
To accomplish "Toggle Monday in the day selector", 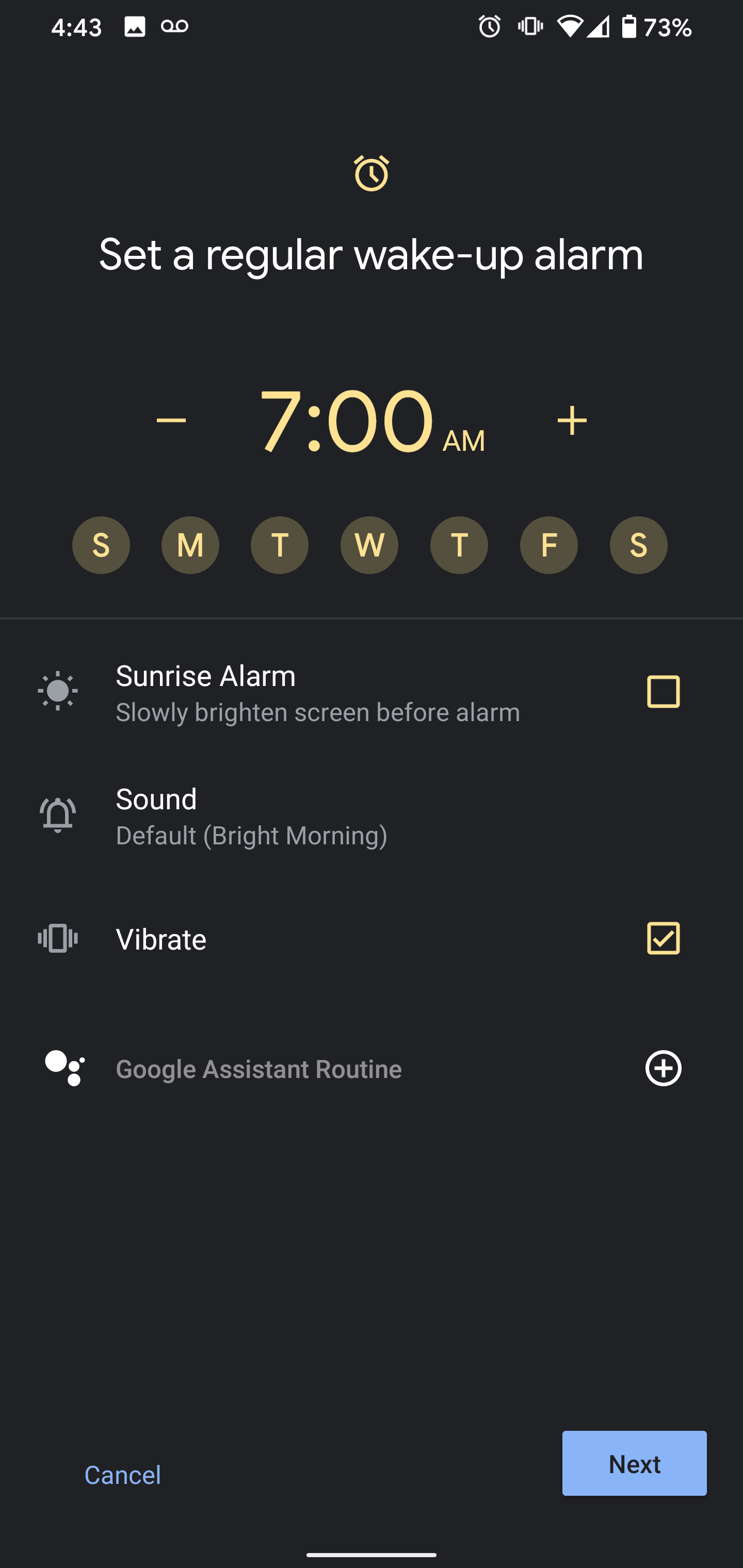I will pos(190,545).
